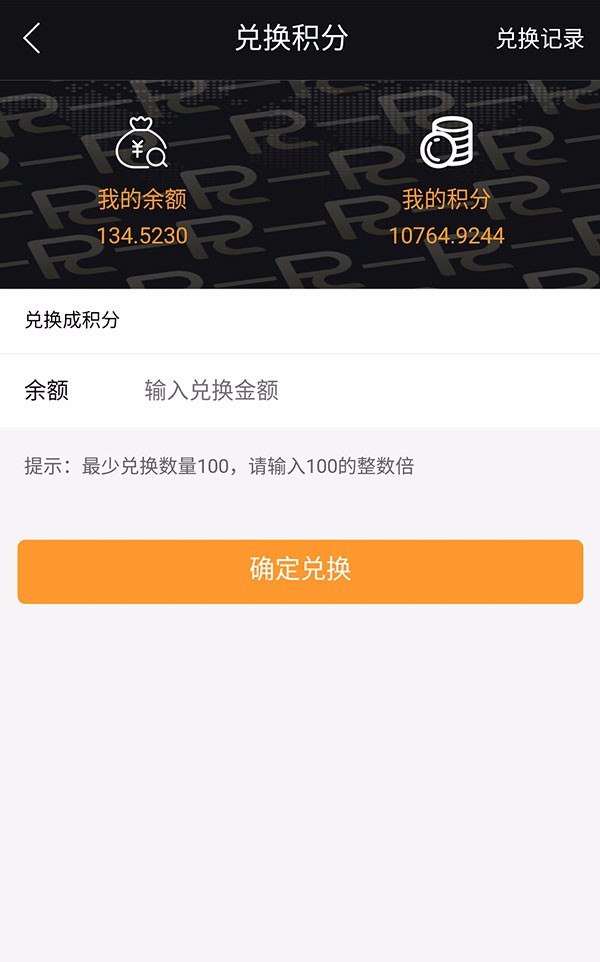Confirm with the 确定兑换 button
The width and height of the screenshot is (600, 962).
coord(300,571)
